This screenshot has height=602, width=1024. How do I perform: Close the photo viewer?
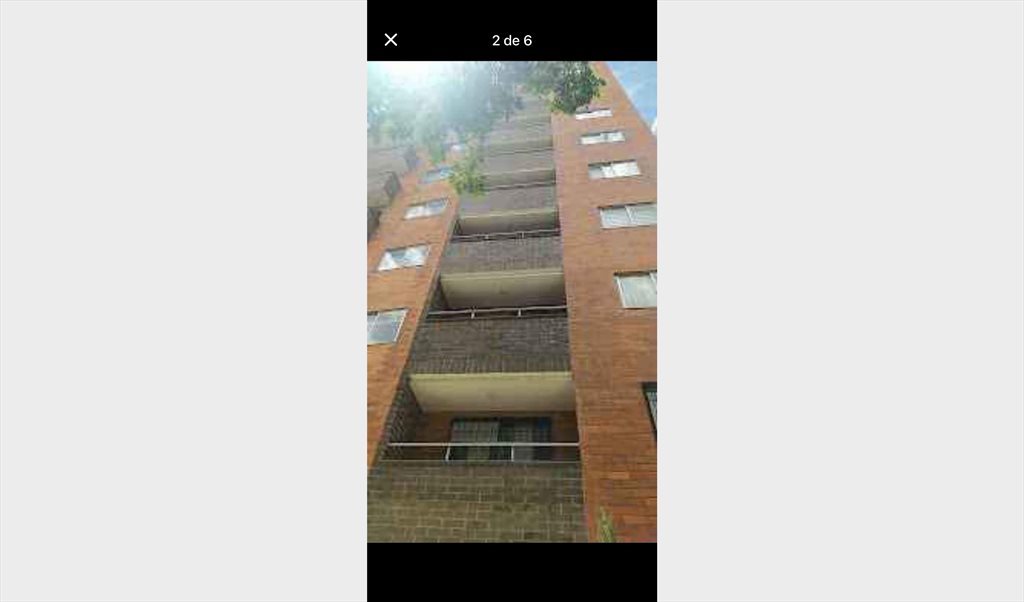(x=391, y=40)
